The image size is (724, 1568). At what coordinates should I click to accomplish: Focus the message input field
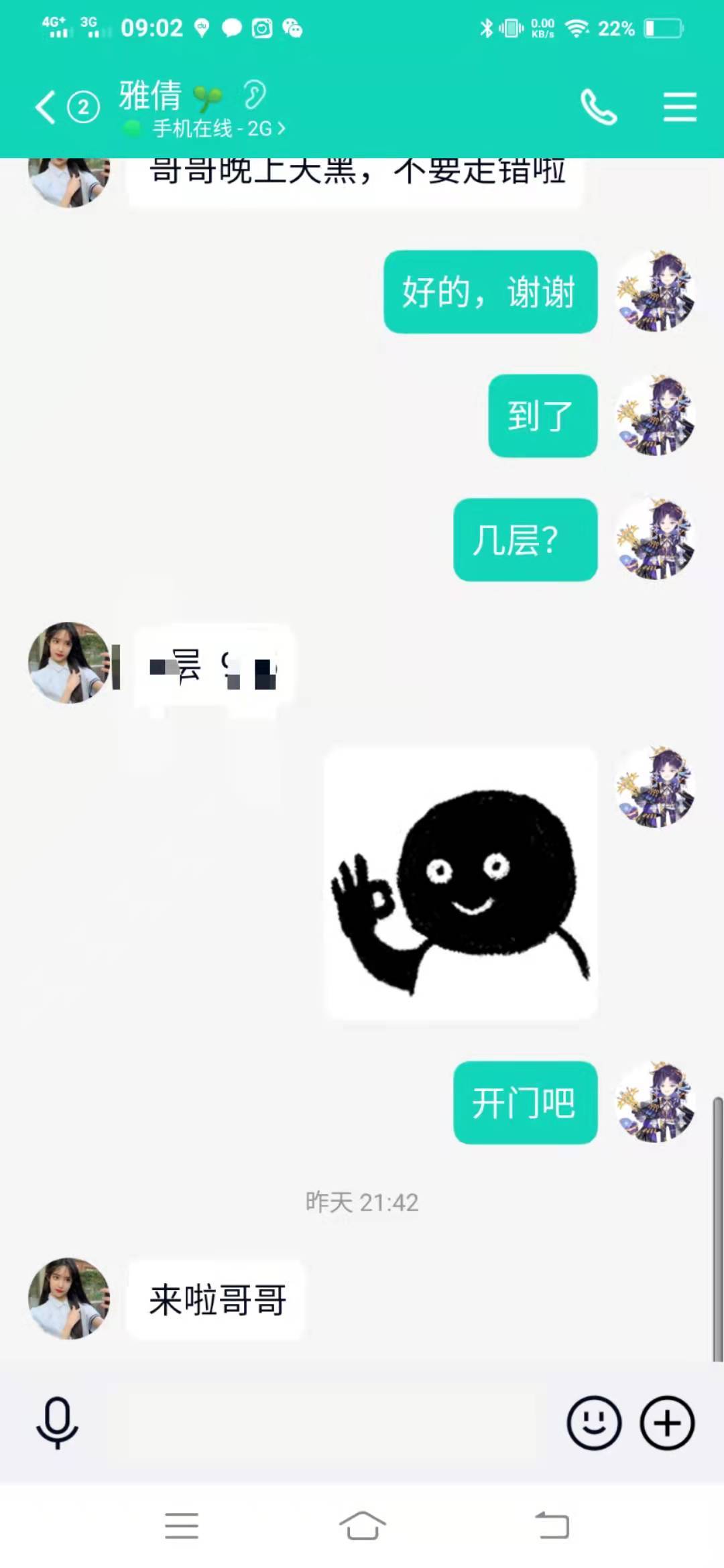click(x=322, y=1422)
